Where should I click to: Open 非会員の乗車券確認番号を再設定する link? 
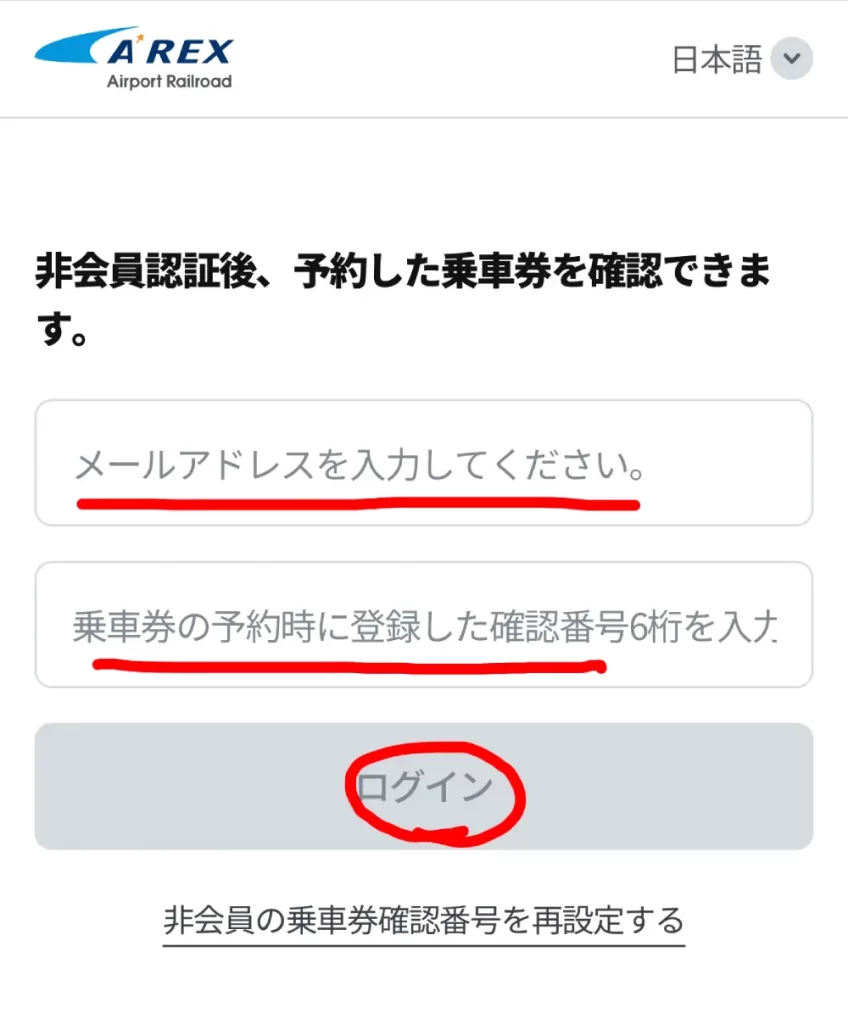(423, 918)
